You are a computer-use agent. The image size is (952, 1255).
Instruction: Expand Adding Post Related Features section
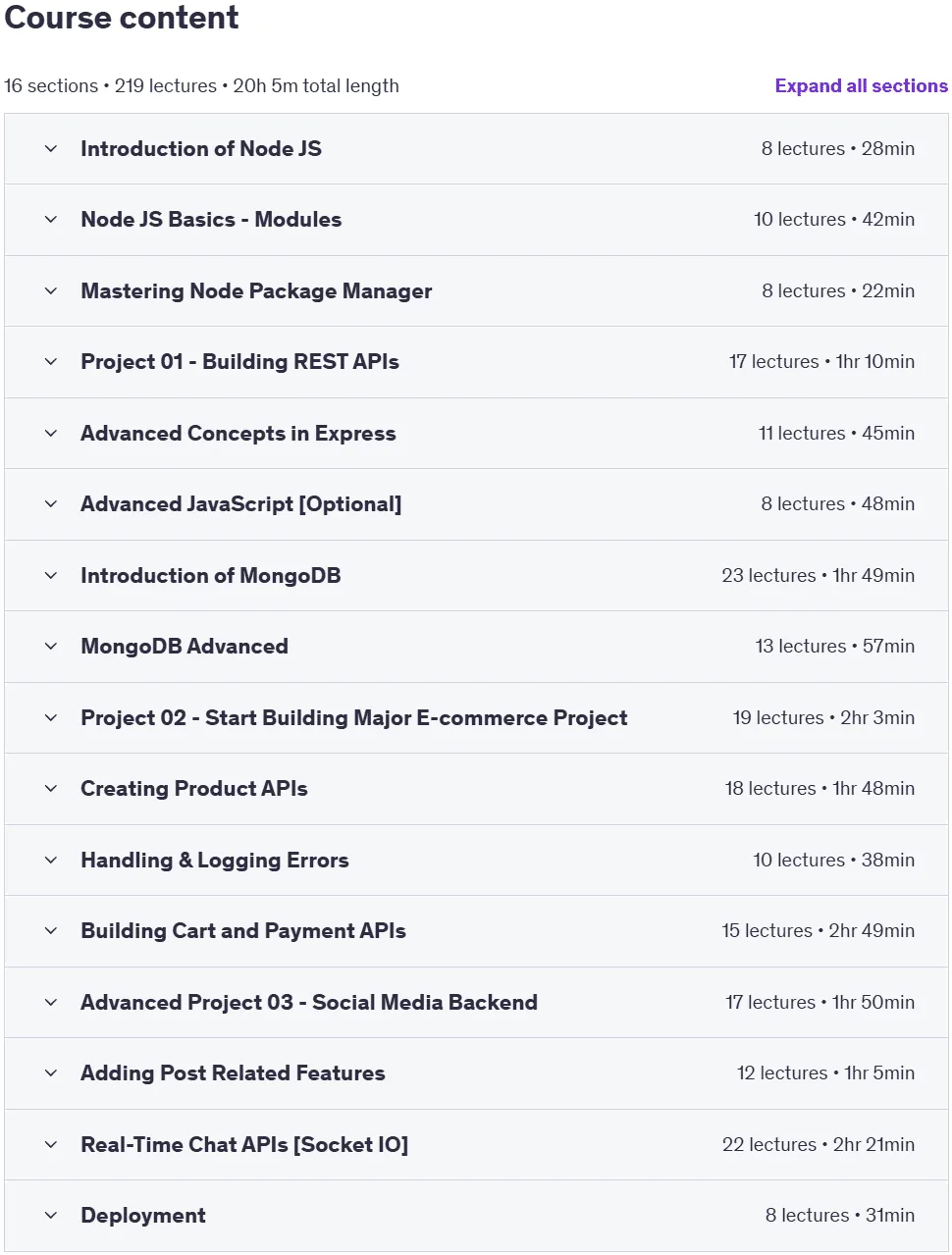[x=476, y=1073]
